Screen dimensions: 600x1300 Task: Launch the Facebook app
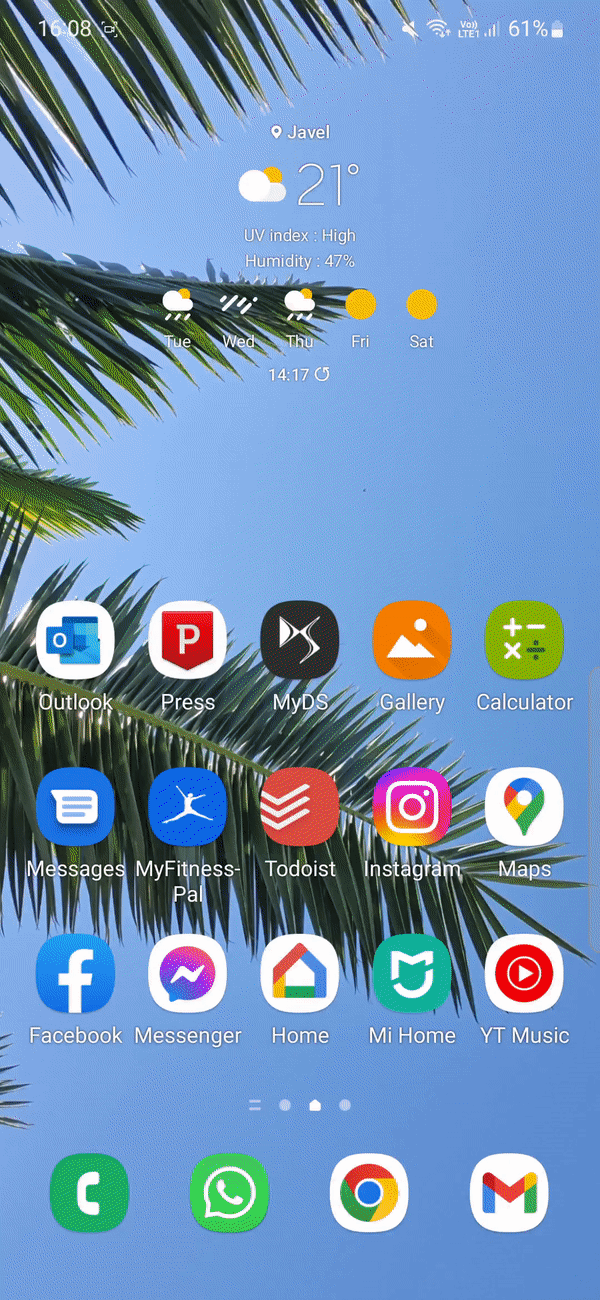tap(75, 974)
